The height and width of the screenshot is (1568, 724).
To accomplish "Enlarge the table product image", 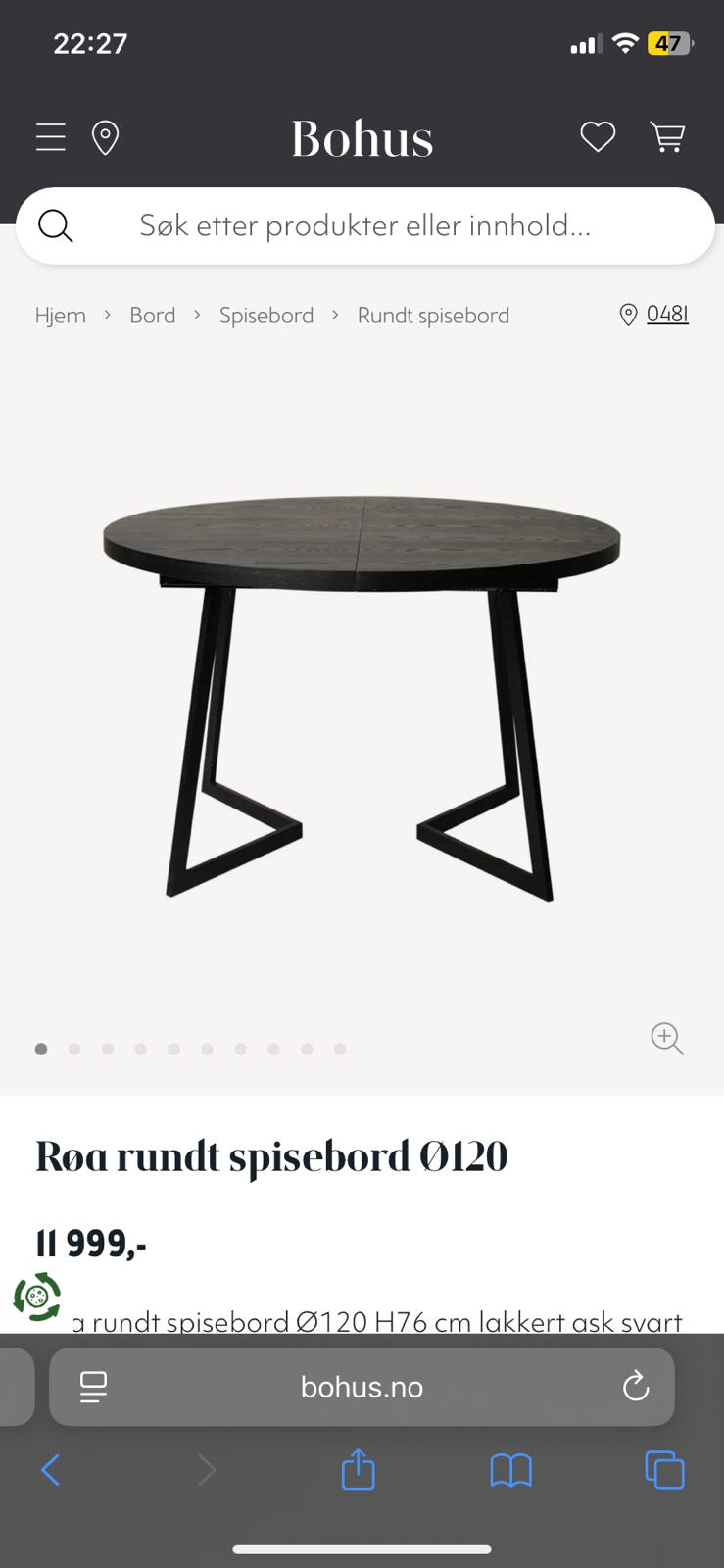I will click(x=362, y=696).
